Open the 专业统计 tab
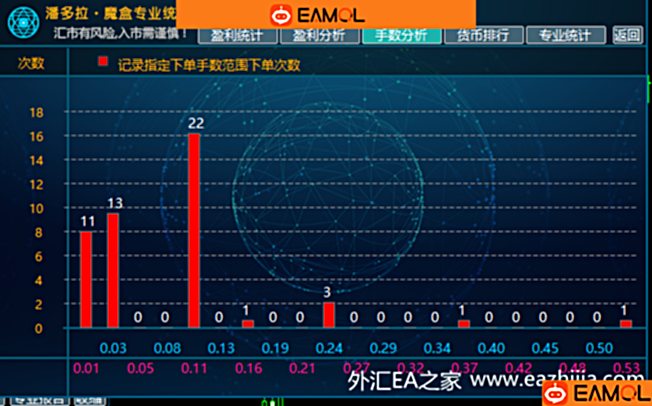The height and width of the screenshot is (406, 652). [565, 35]
